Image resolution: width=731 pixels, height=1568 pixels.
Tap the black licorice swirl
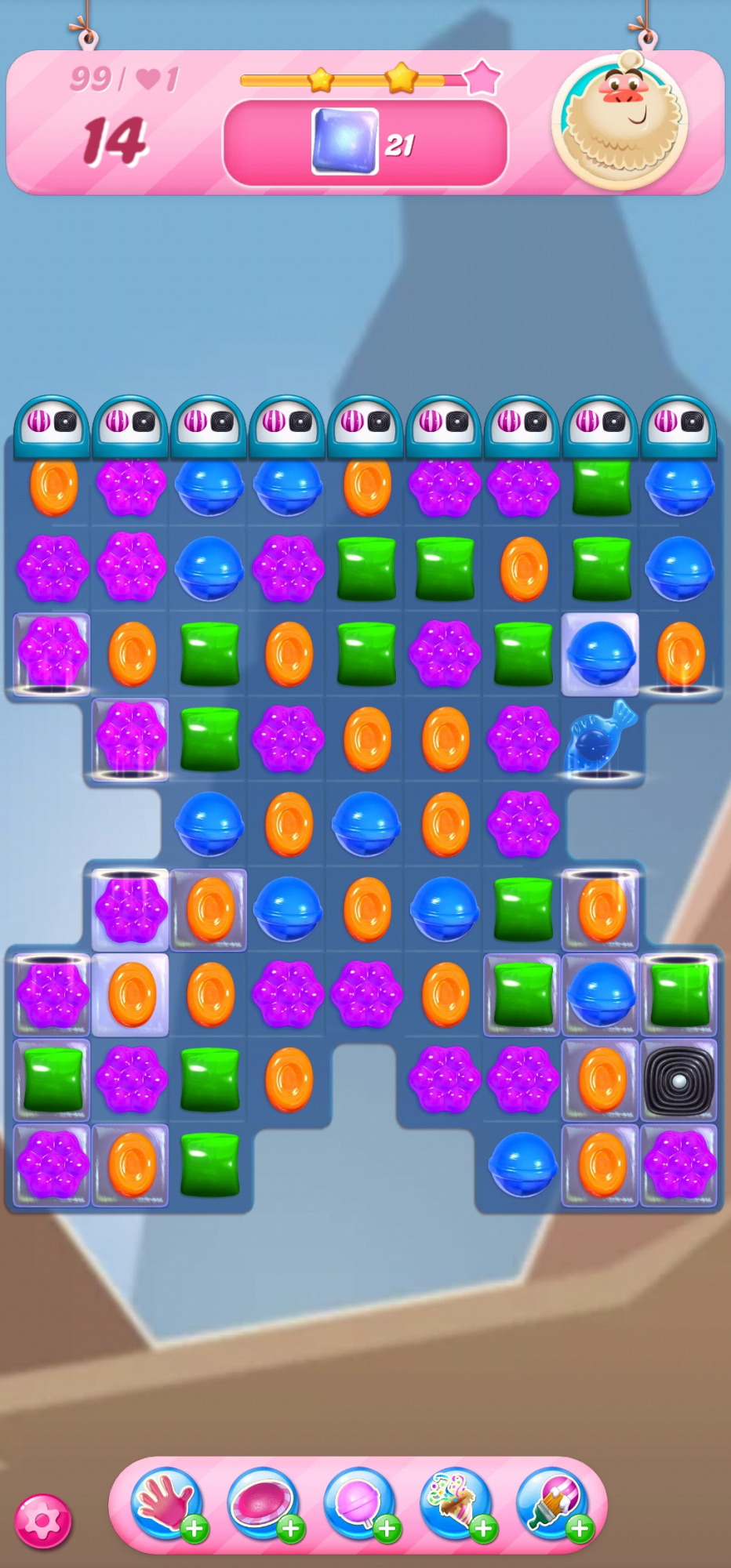[679, 1081]
